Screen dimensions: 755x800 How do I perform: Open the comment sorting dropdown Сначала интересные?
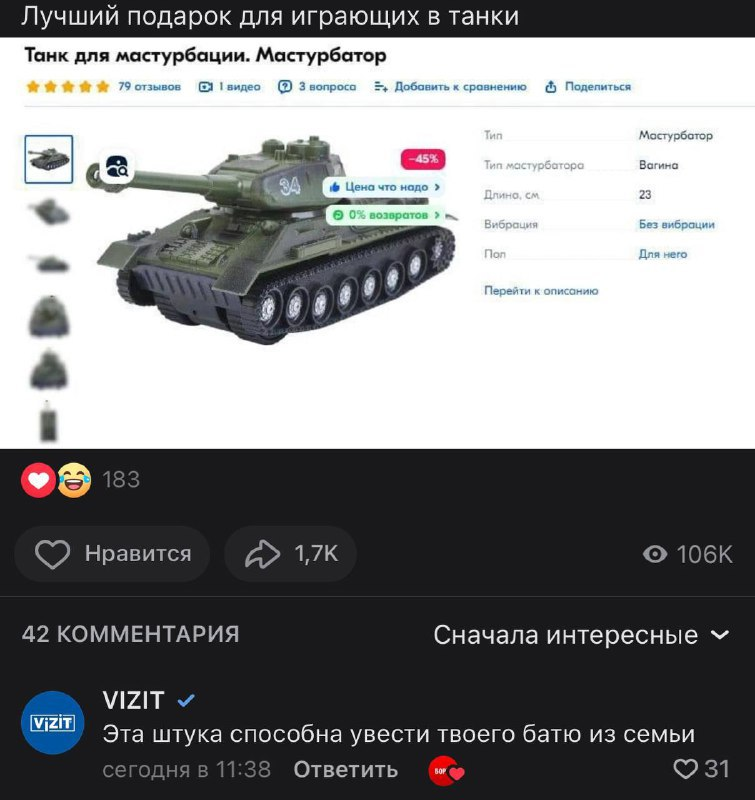coord(581,635)
